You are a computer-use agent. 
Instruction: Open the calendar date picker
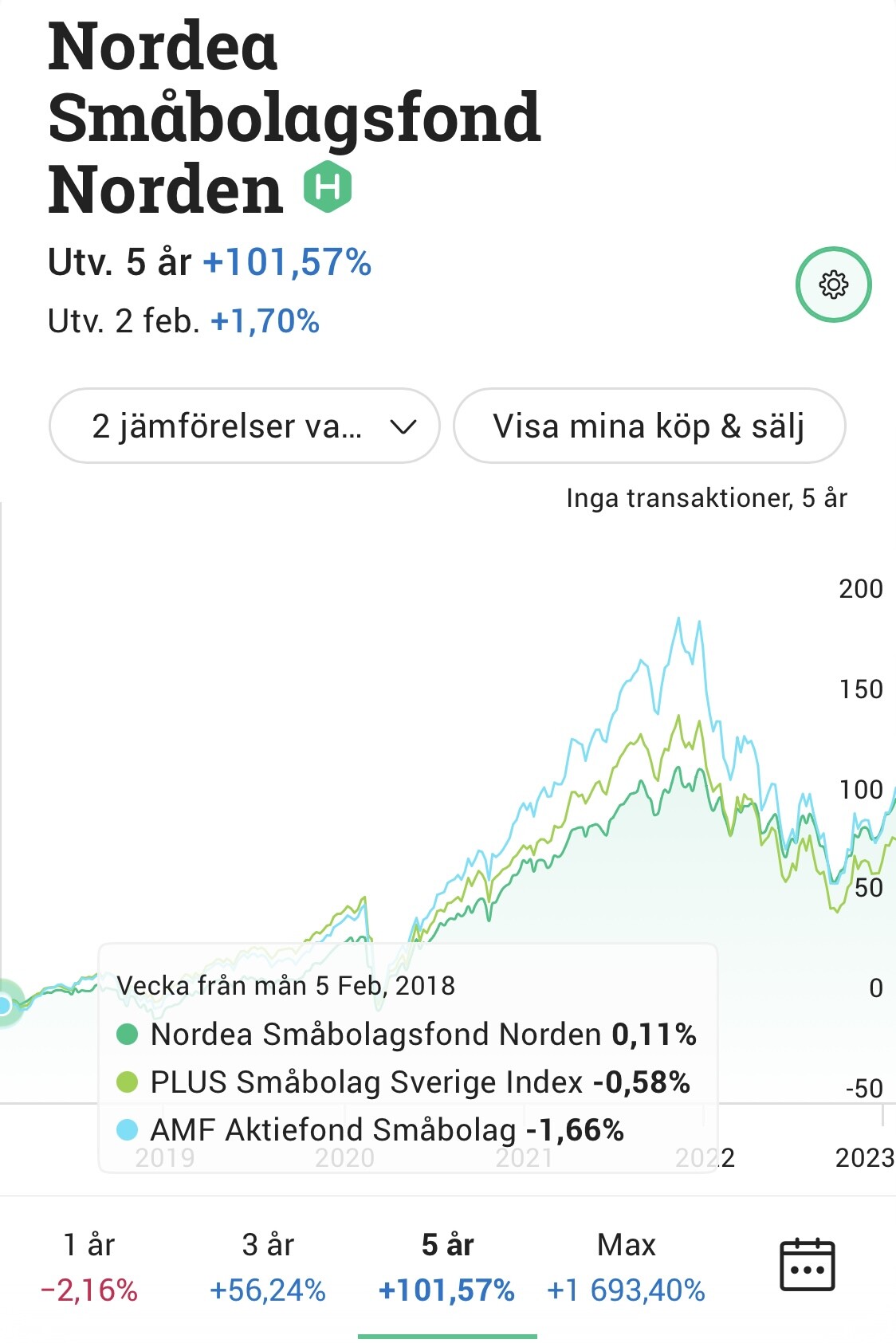tap(806, 1265)
